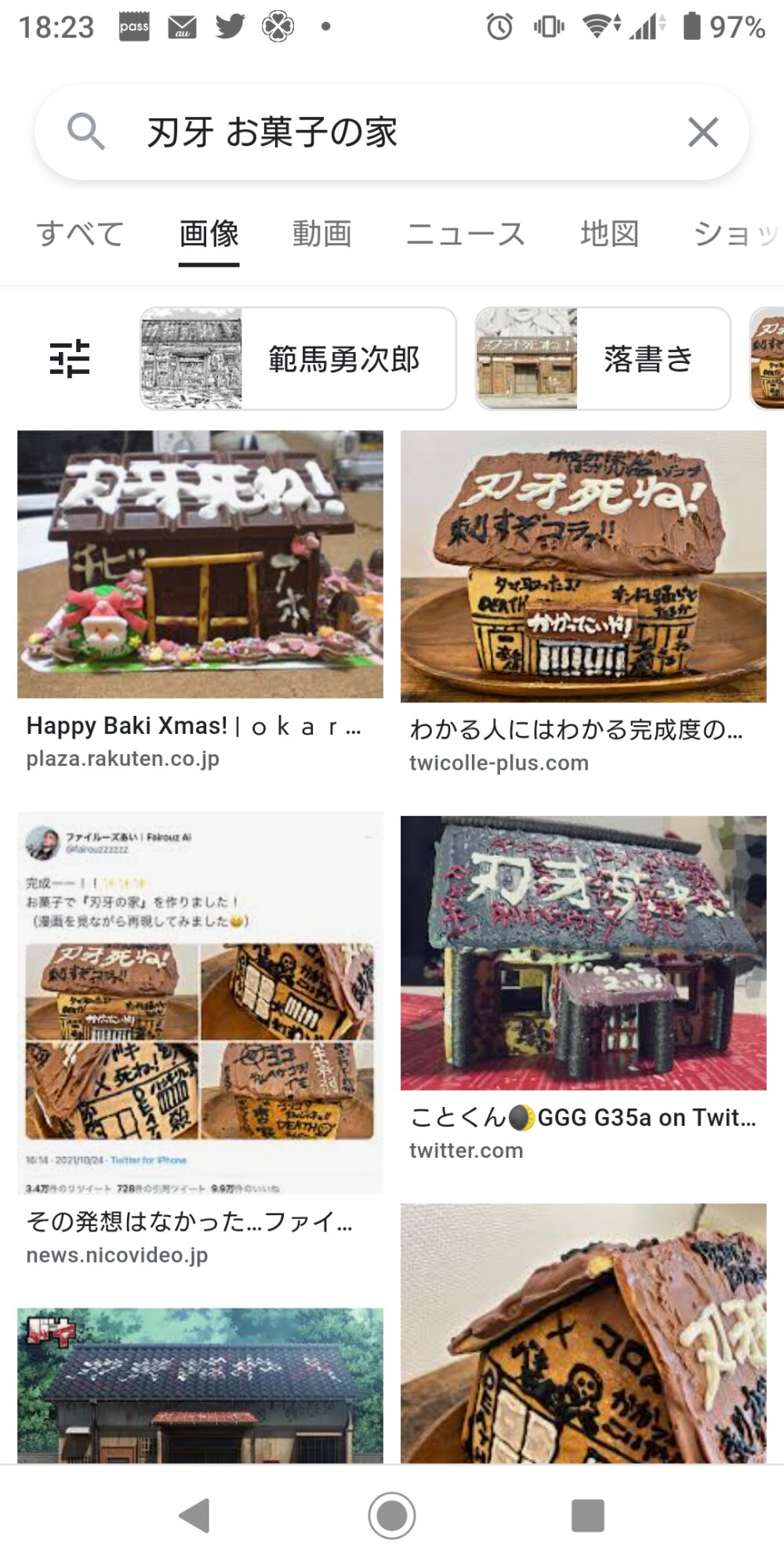Open the twicolle-plus.com candy house result
Image resolution: width=784 pixels, height=1568 pixels.
pyautogui.click(x=583, y=566)
